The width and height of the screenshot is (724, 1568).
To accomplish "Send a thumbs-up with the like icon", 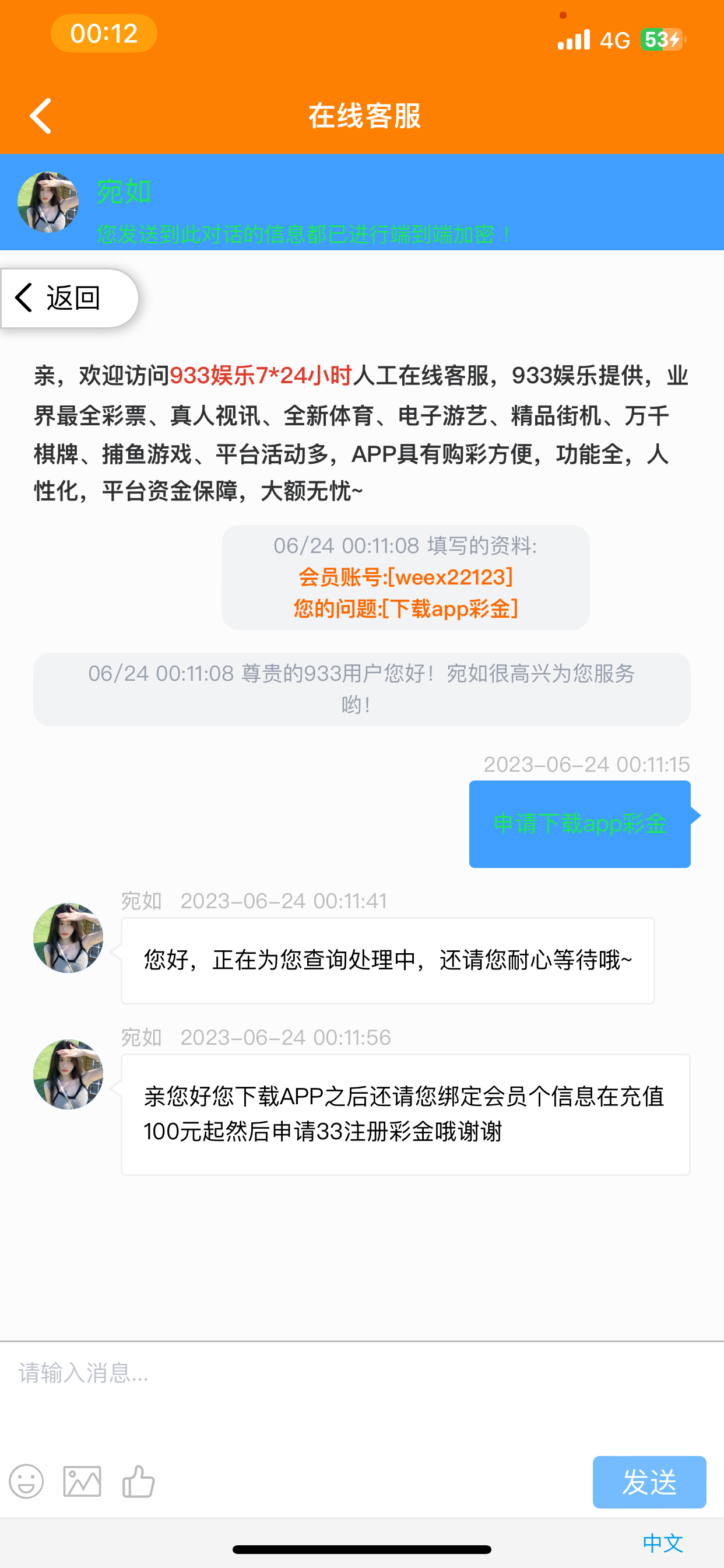I will pos(138,1482).
